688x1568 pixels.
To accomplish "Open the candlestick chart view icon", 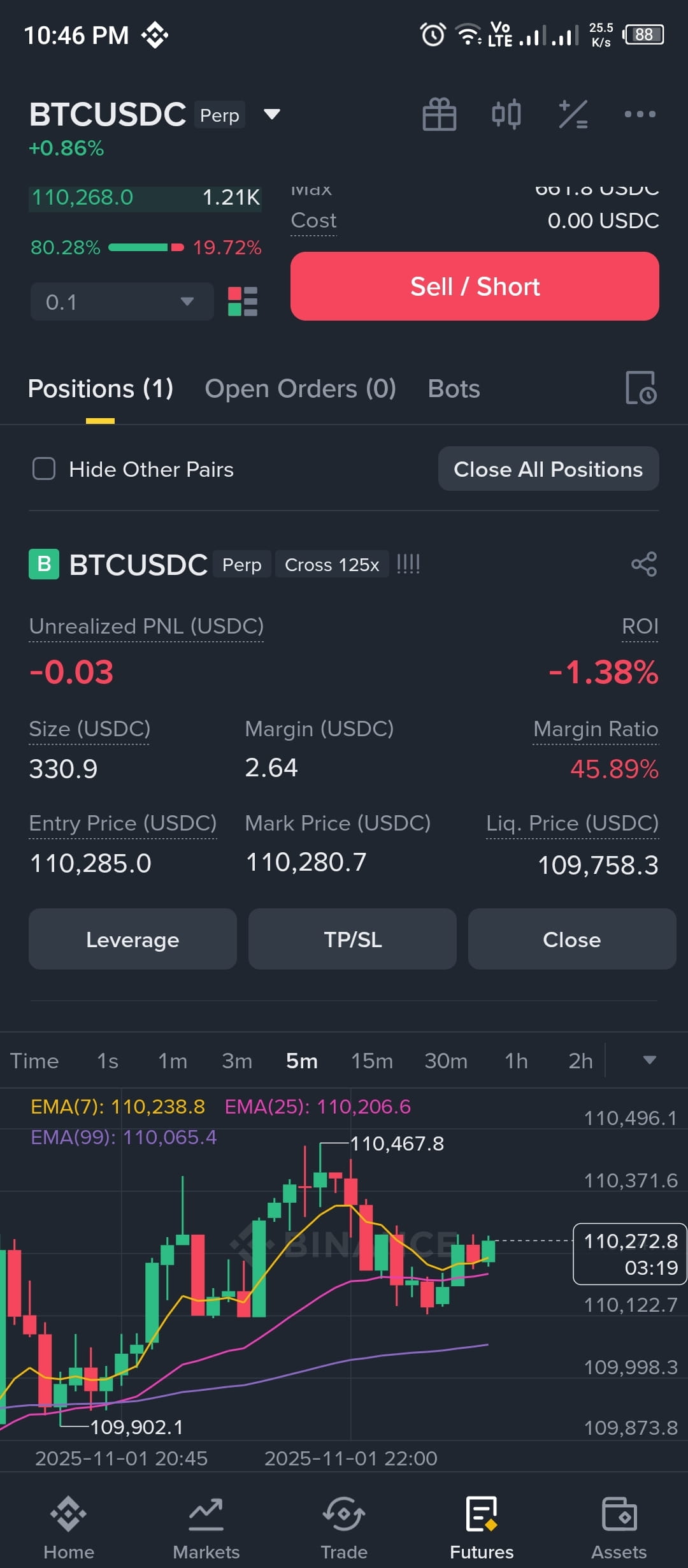I will [506, 115].
